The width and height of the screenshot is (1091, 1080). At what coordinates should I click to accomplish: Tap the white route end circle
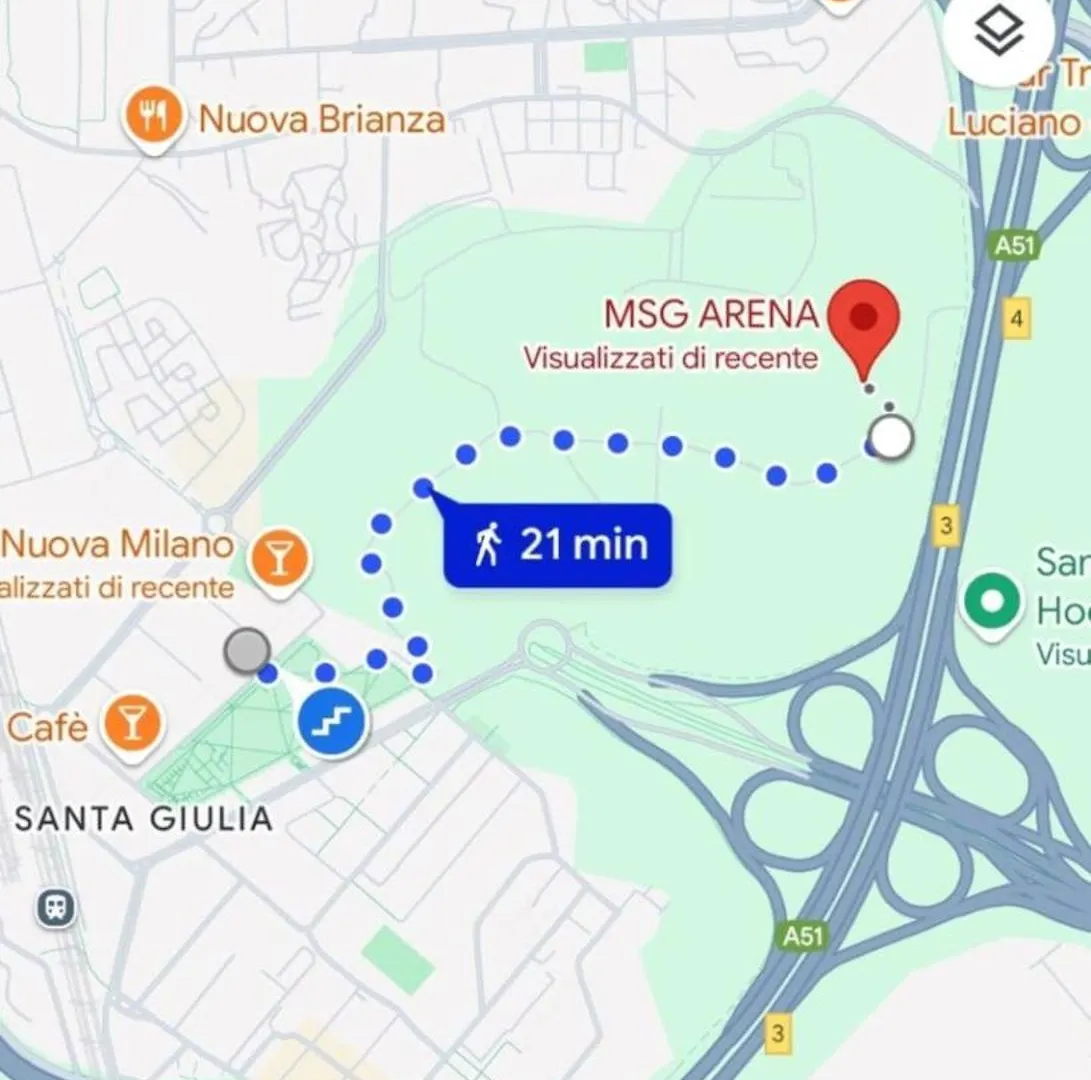(x=891, y=437)
